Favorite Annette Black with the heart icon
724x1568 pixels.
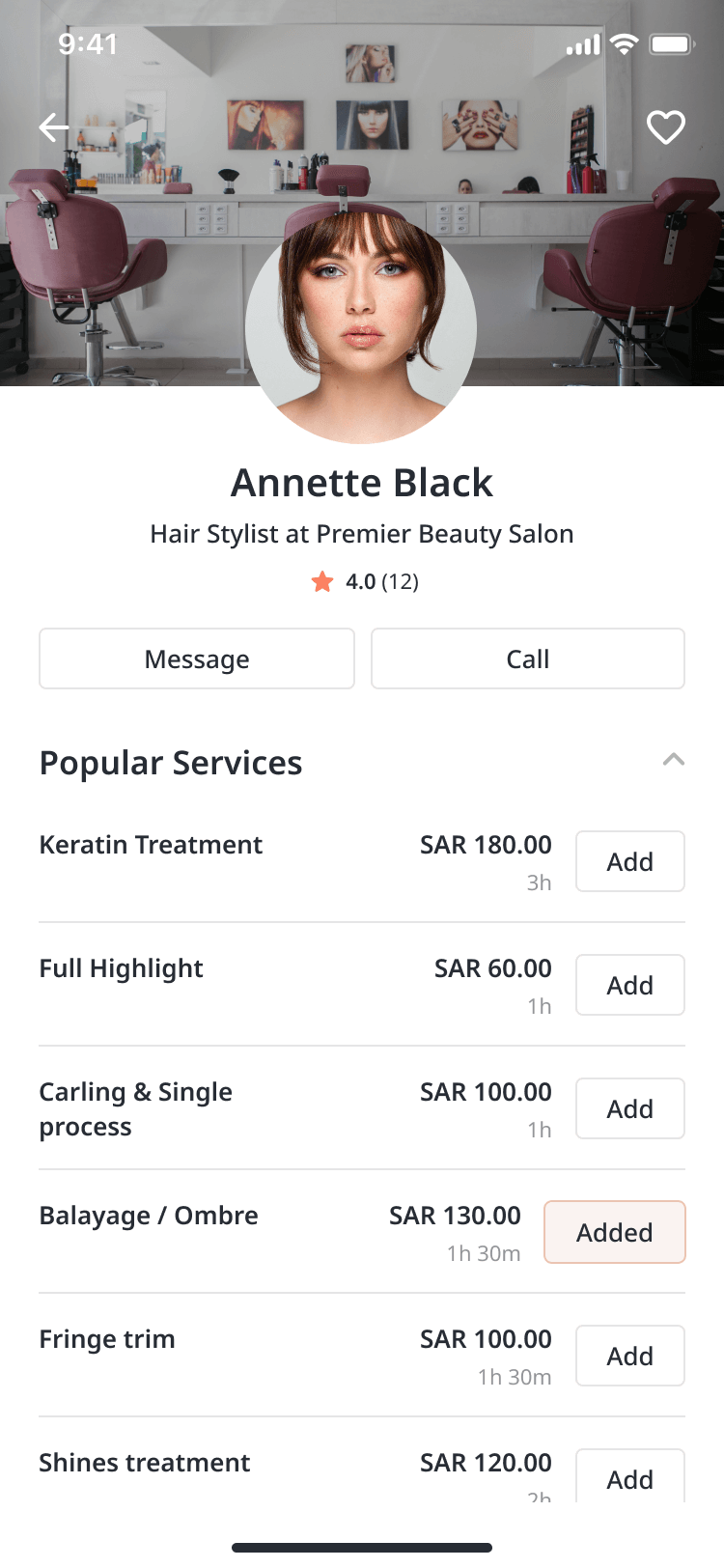(666, 127)
